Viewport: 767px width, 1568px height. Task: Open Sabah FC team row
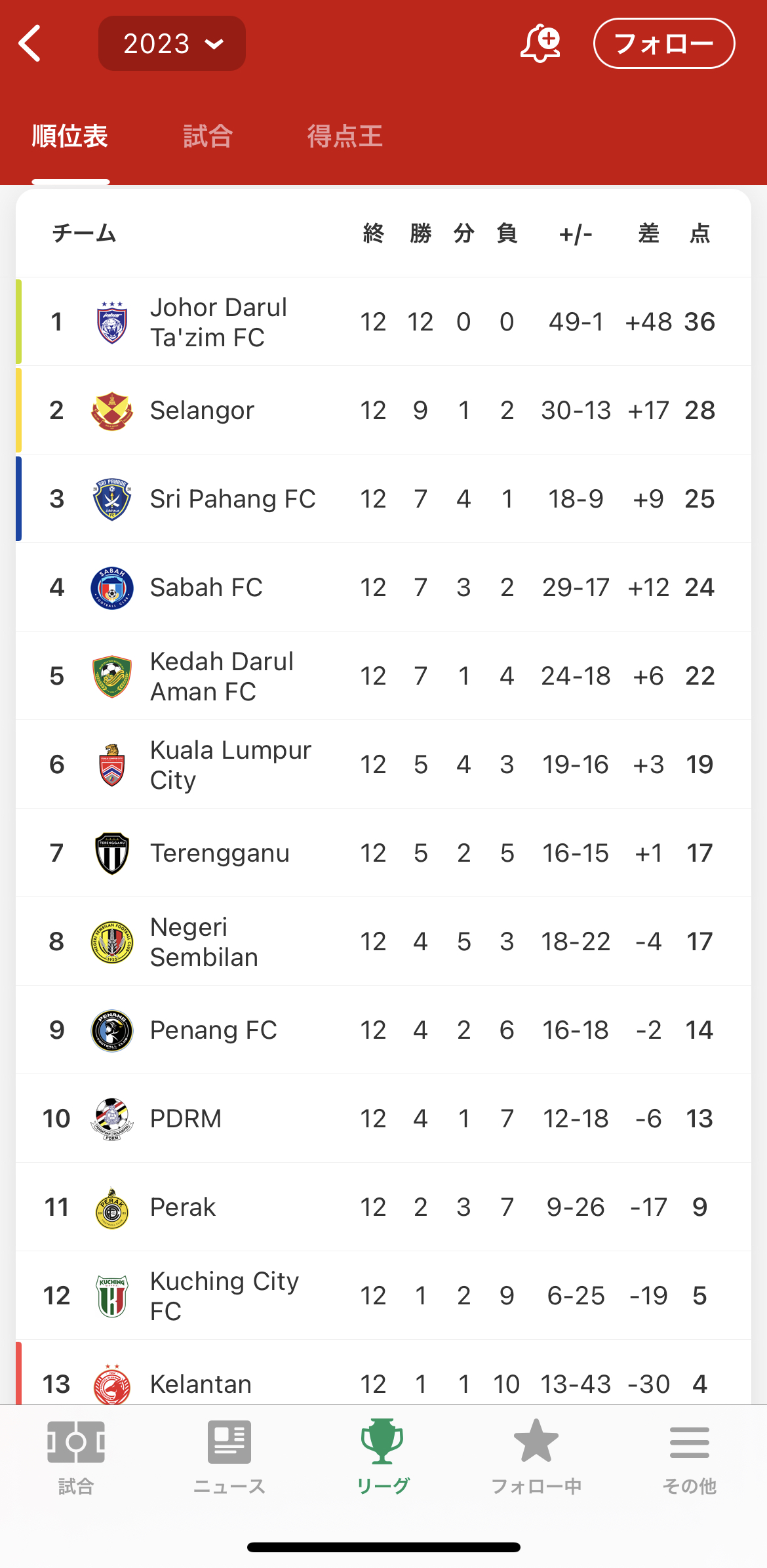(x=383, y=587)
